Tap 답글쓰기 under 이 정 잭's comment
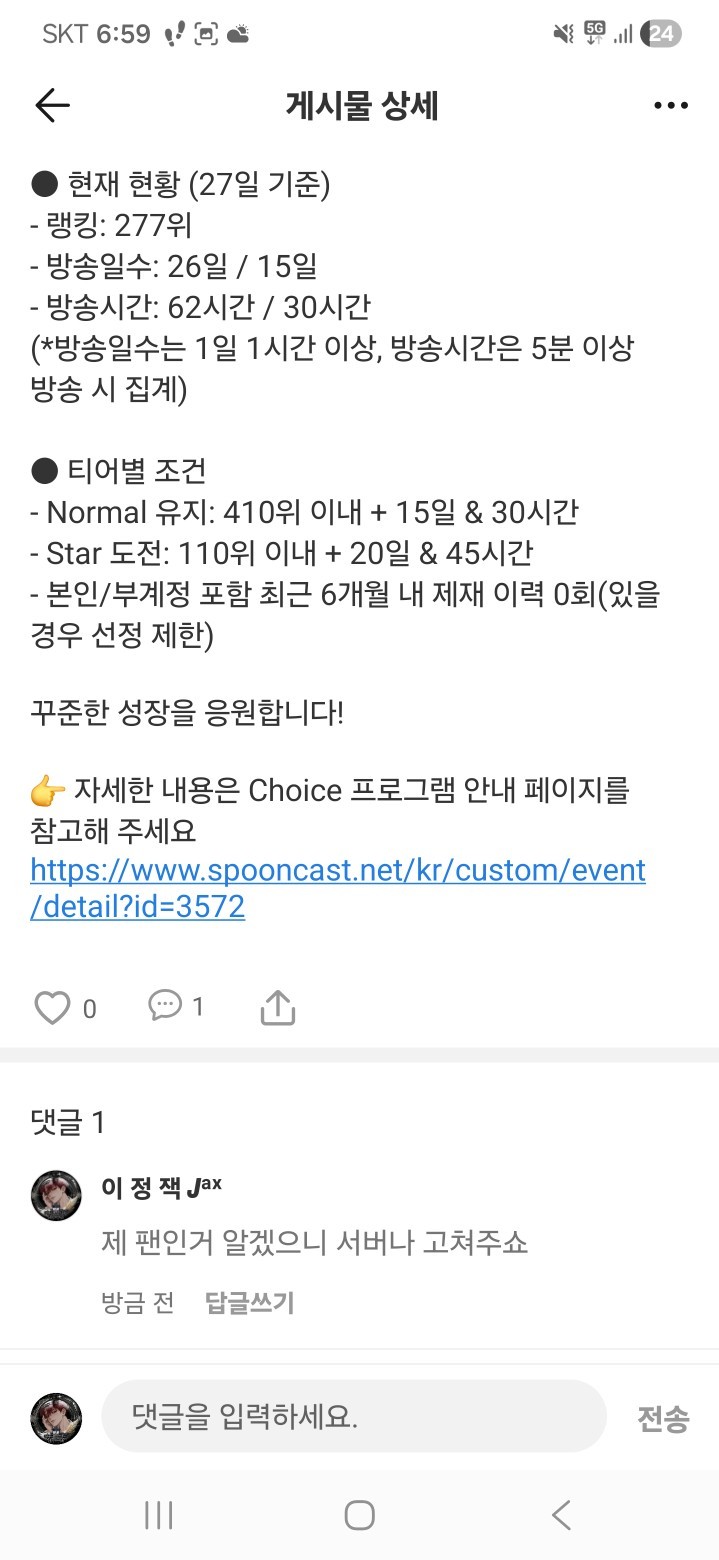This screenshot has height=1560, width=719. click(249, 1302)
